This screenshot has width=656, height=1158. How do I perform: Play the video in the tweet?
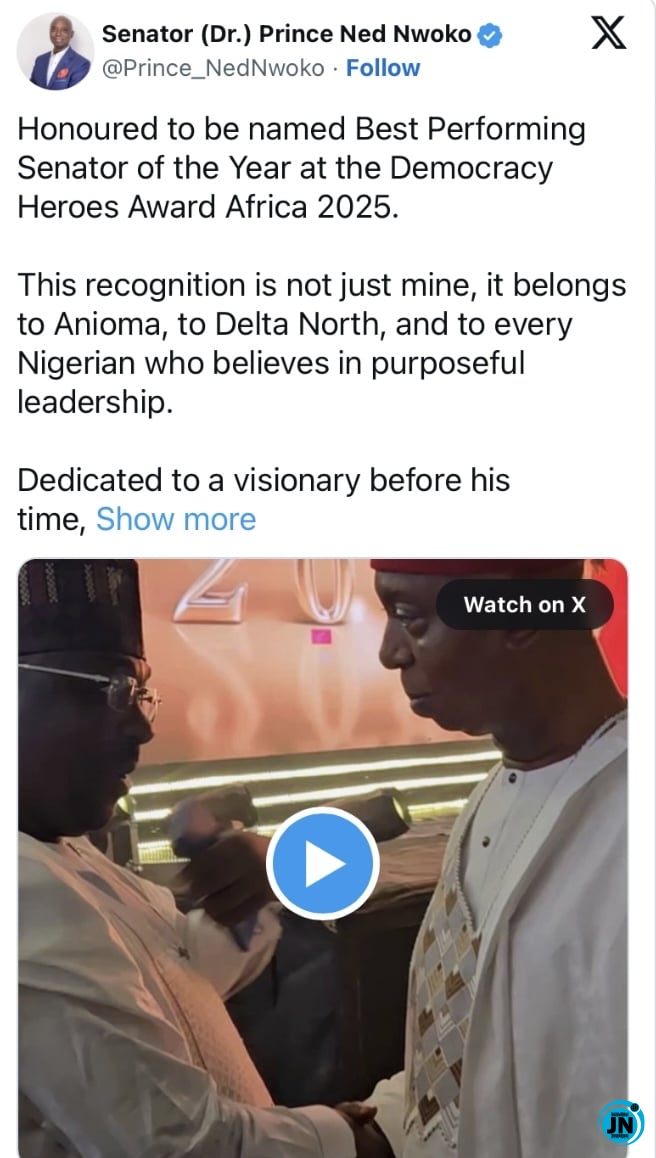pos(323,863)
